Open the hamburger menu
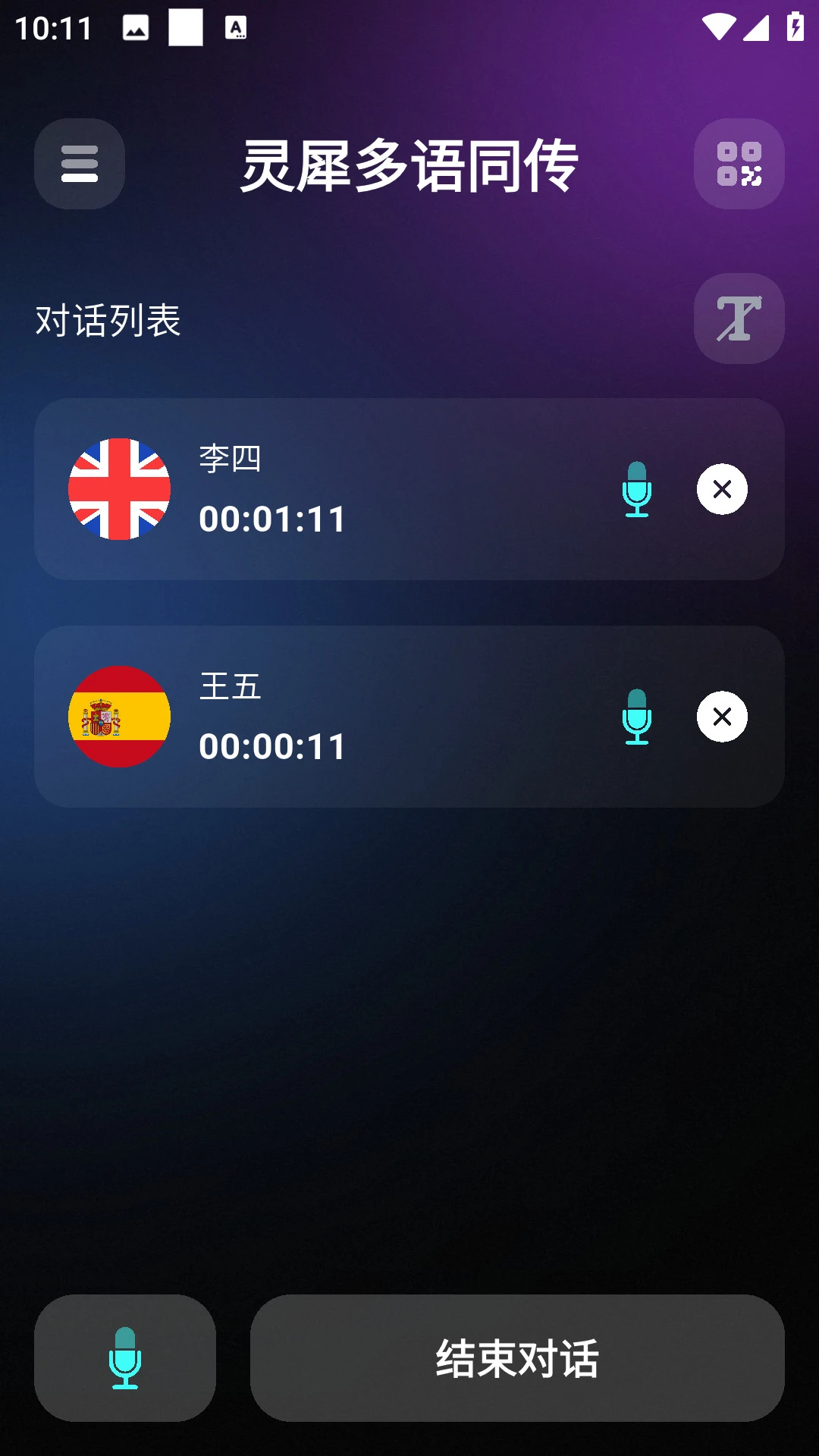Viewport: 819px width, 1456px height. tap(80, 164)
